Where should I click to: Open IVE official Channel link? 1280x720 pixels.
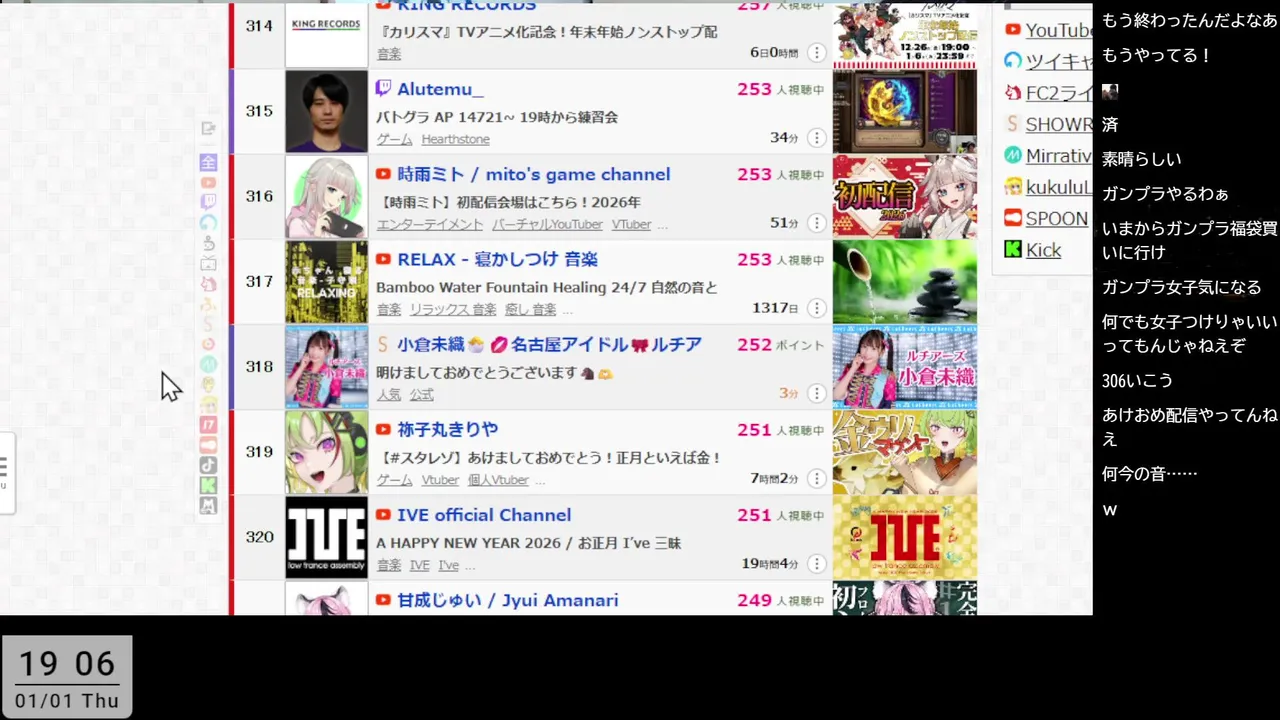tap(484, 515)
